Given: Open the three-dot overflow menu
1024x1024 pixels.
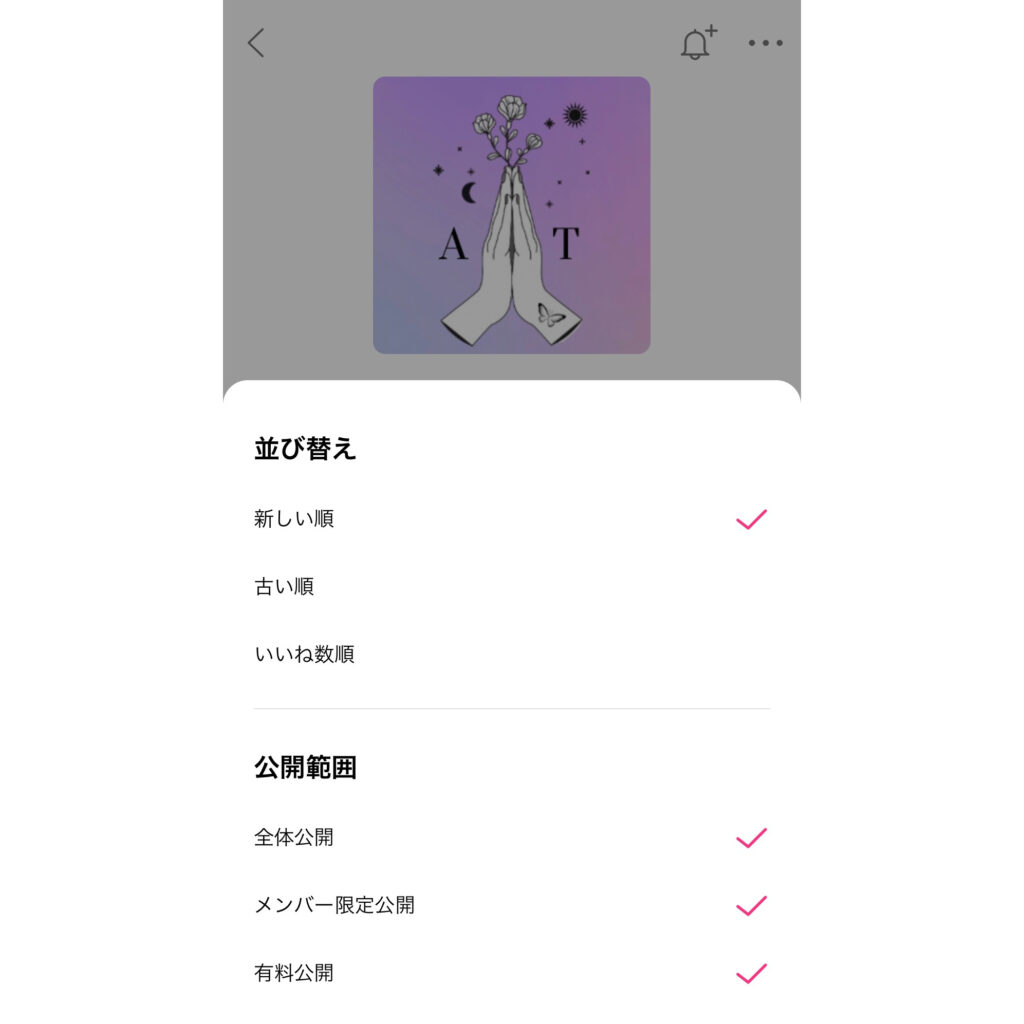Looking at the screenshot, I should coord(765,43).
